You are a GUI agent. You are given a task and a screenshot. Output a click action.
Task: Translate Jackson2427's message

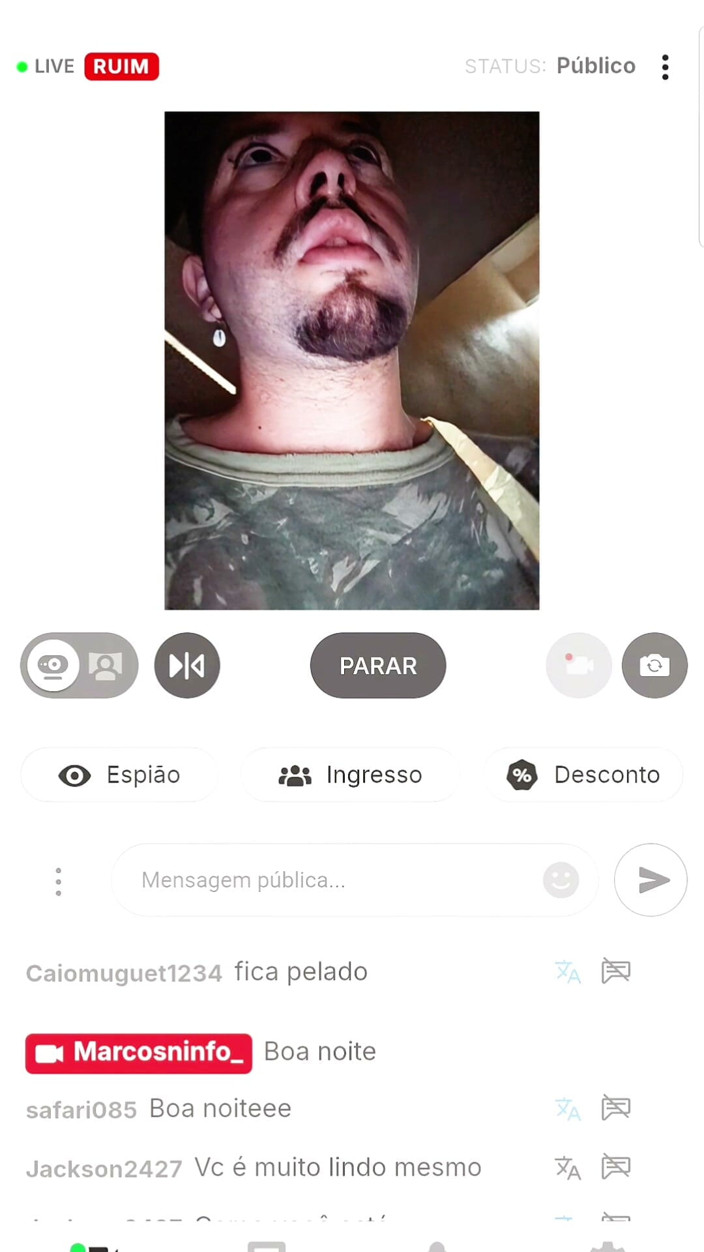[x=567, y=1167]
